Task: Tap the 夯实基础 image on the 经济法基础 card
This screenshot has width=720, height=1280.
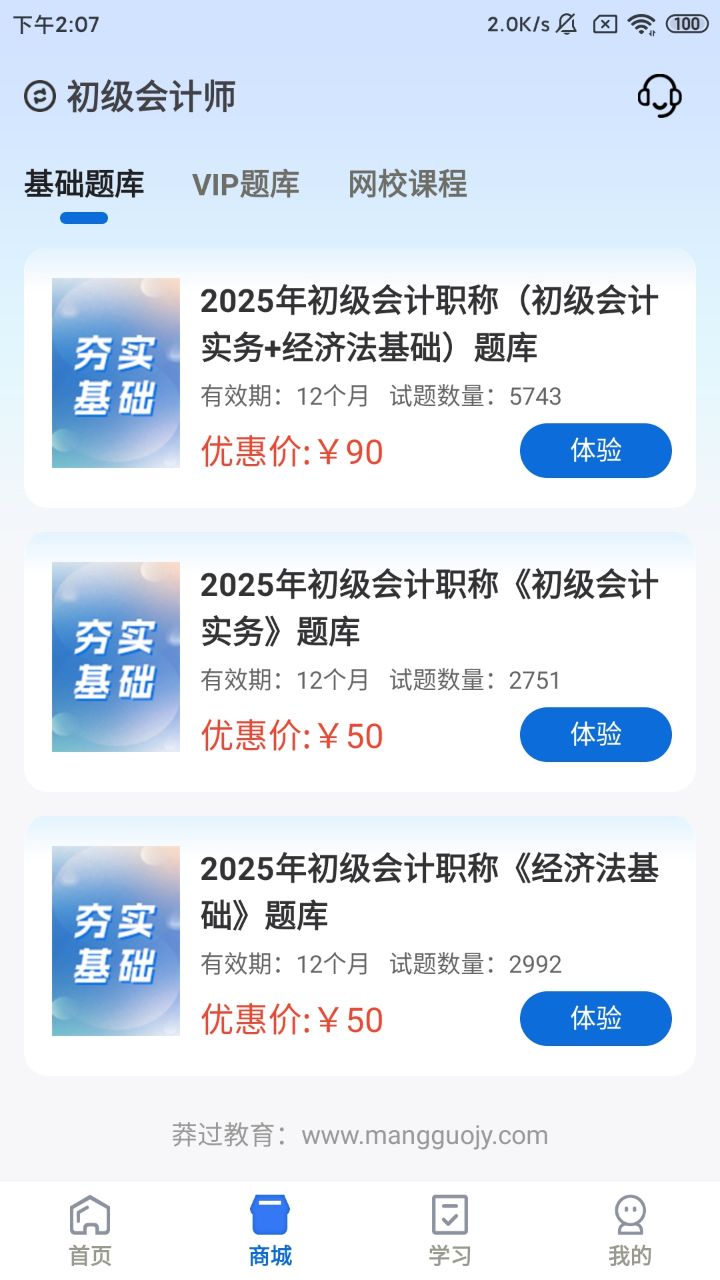Action: (115, 939)
